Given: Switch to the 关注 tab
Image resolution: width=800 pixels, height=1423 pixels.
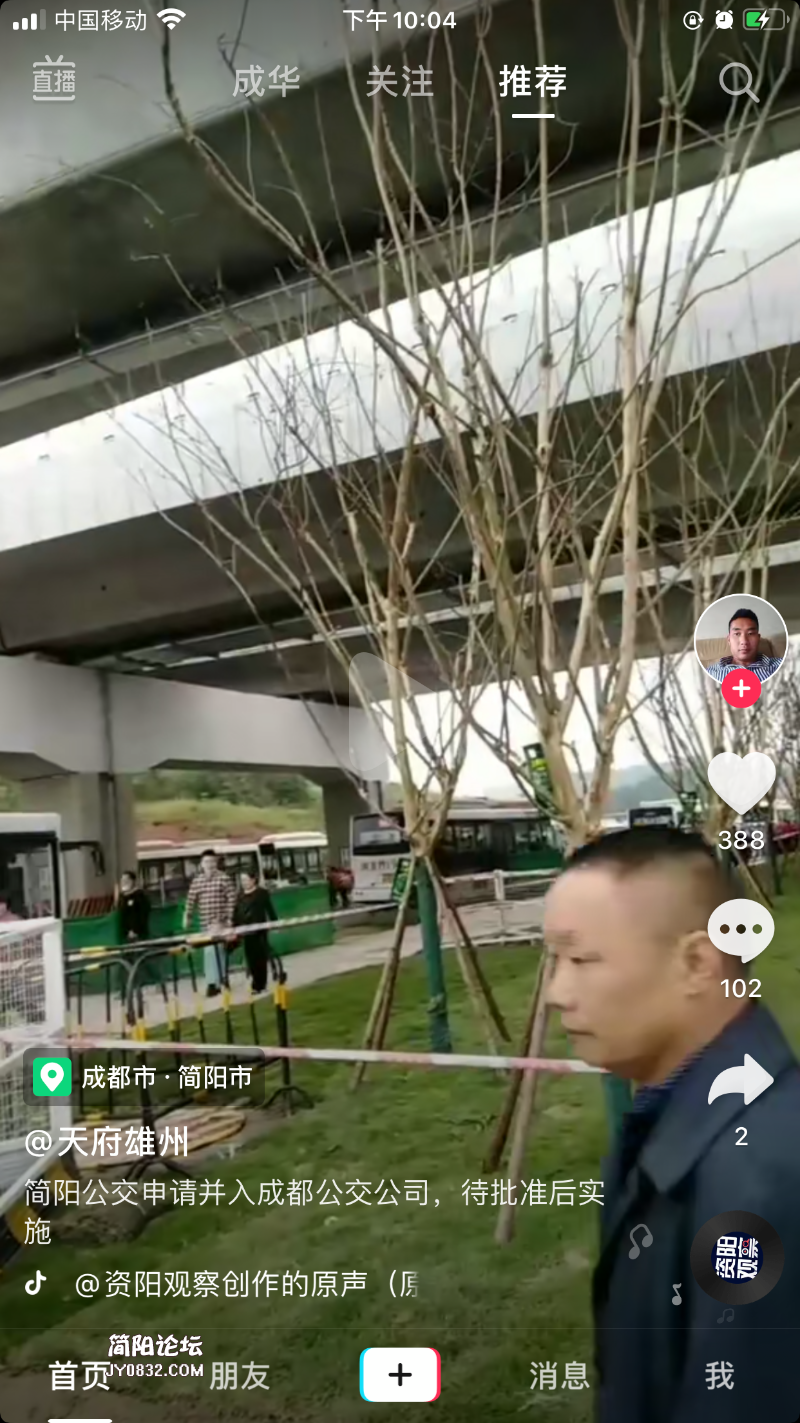Looking at the screenshot, I should (x=399, y=82).
